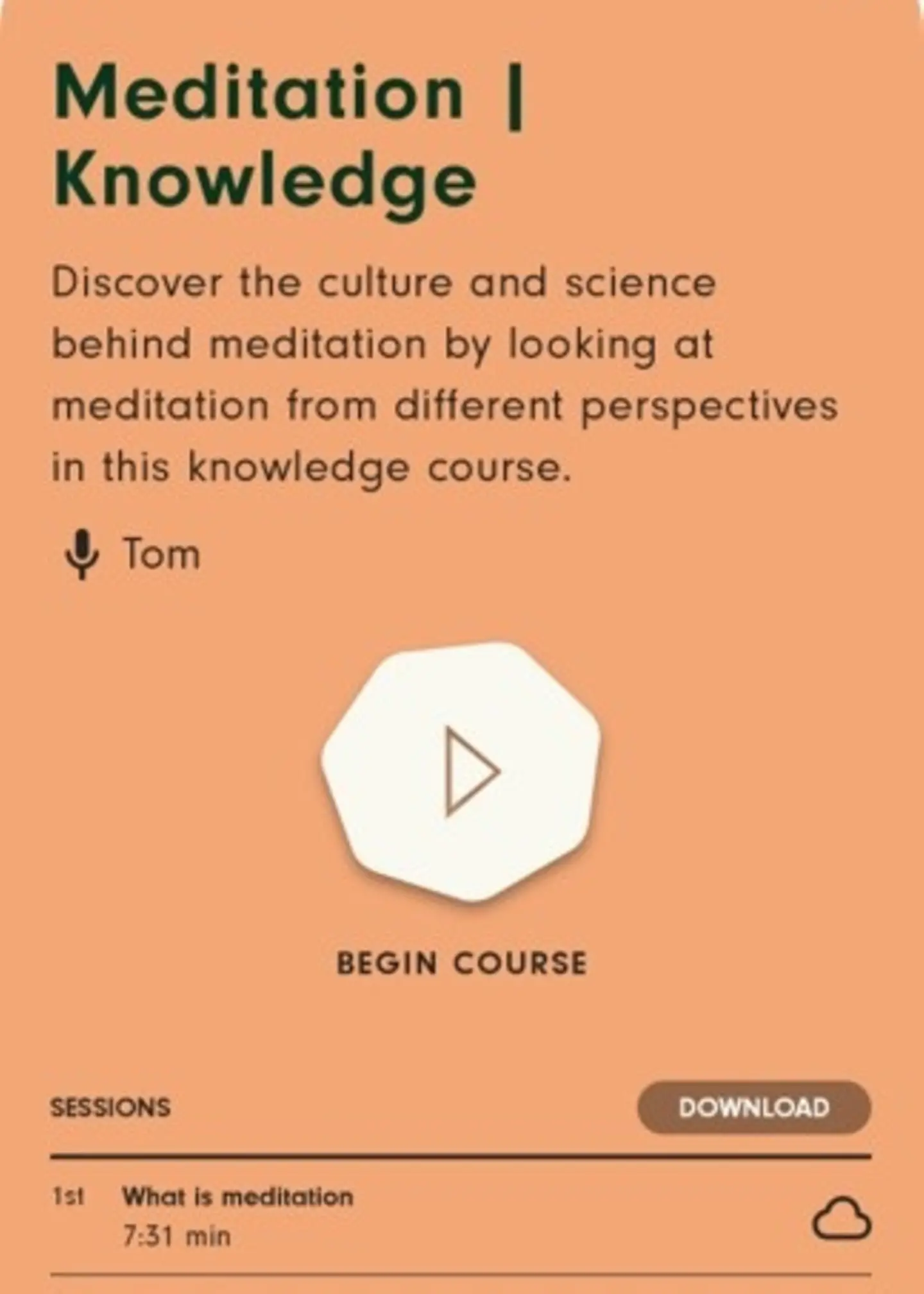Image resolution: width=924 pixels, height=1294 pixels.
Task: Download all sessions
Action: pos(754,1108)
